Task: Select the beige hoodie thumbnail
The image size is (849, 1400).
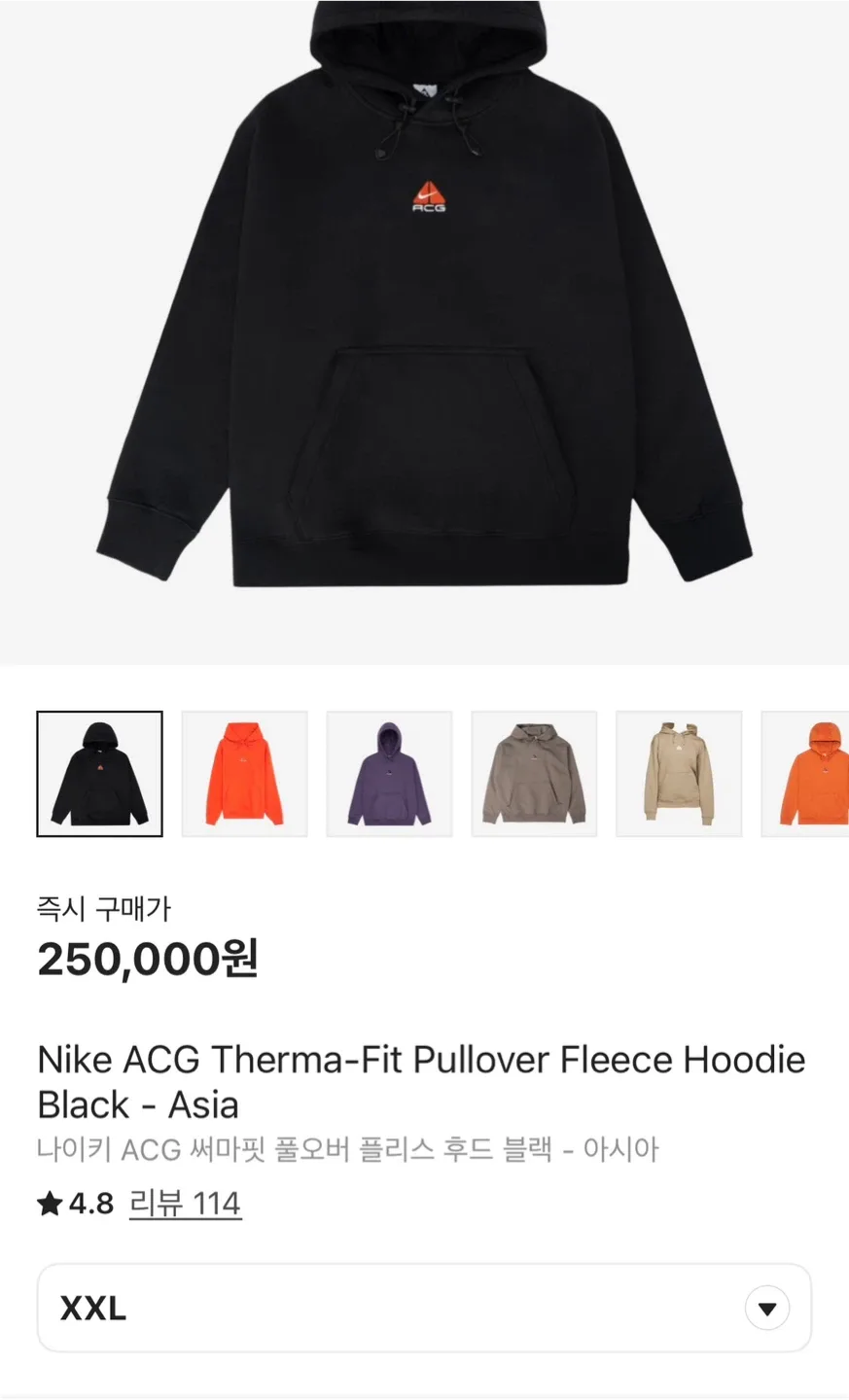Action: [x=679, y=774]
